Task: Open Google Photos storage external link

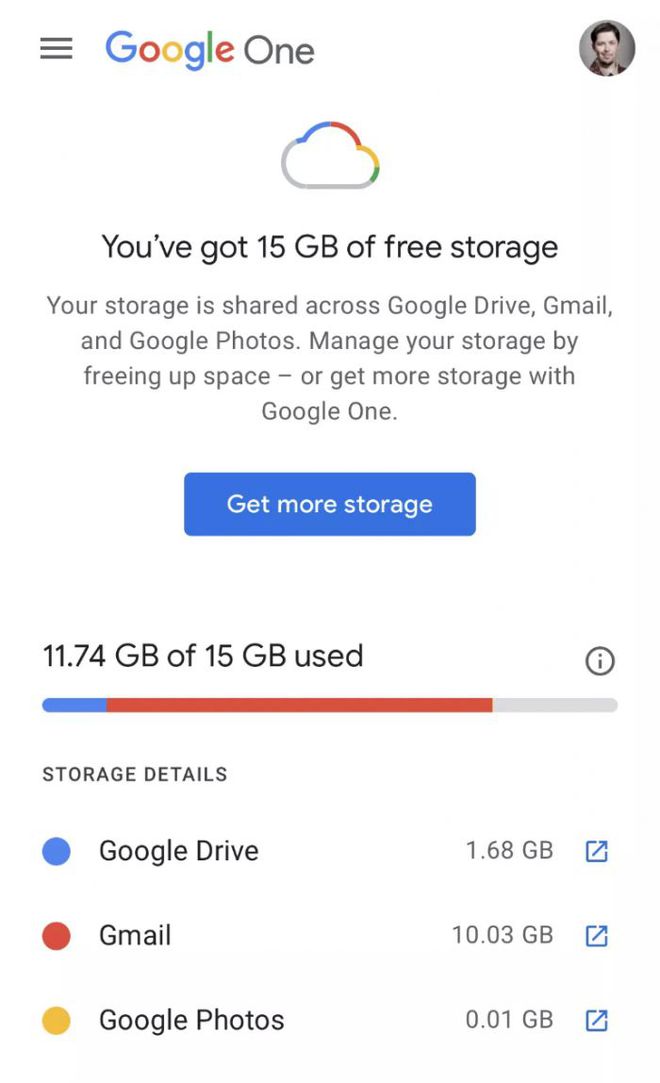Action: pyautogui.click(x=596, y=1020)
